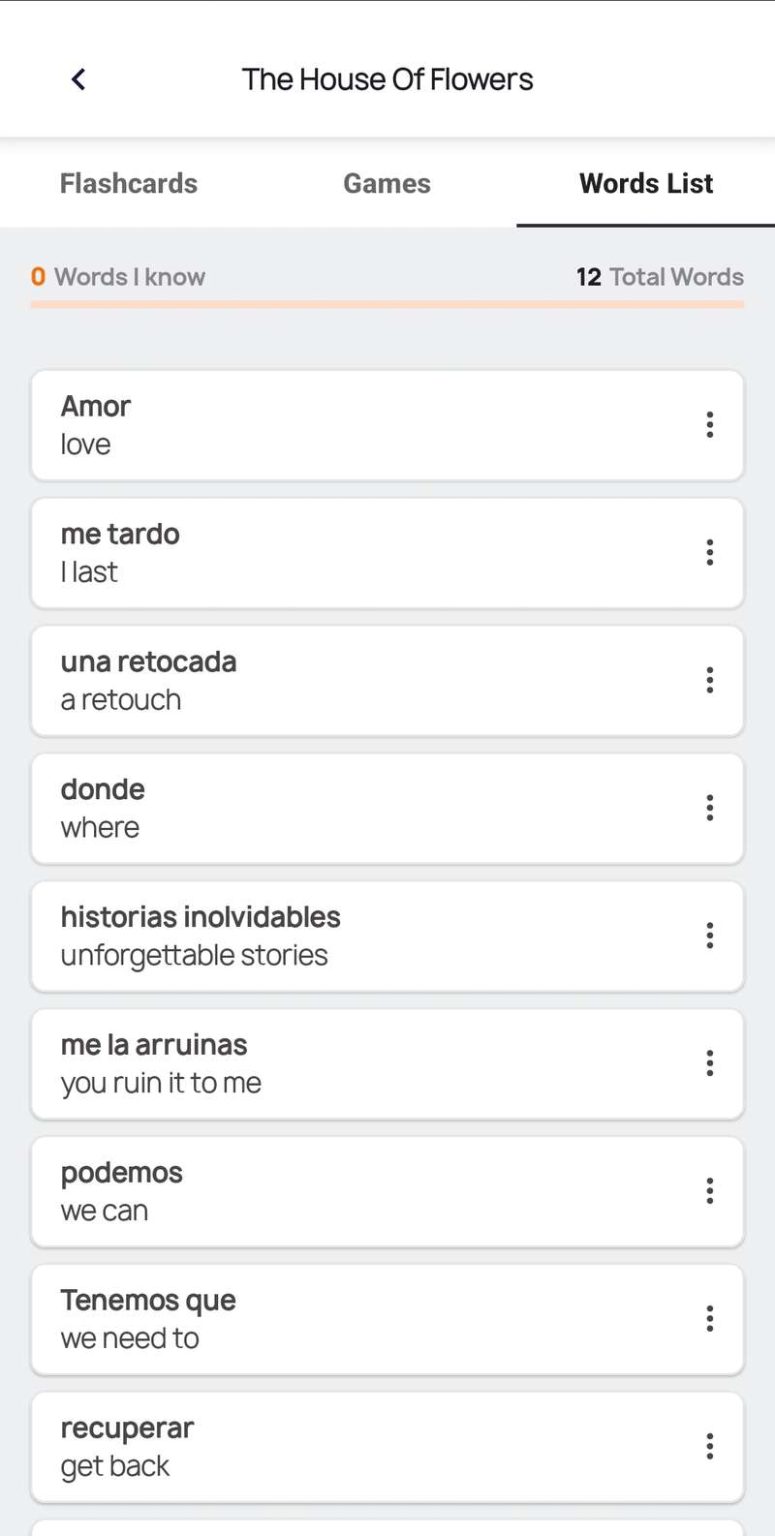The height and width of the screenshot is (1536, 775).
Task: Click the three-dot icon for me la arruinas
Action: [710, 1063]
